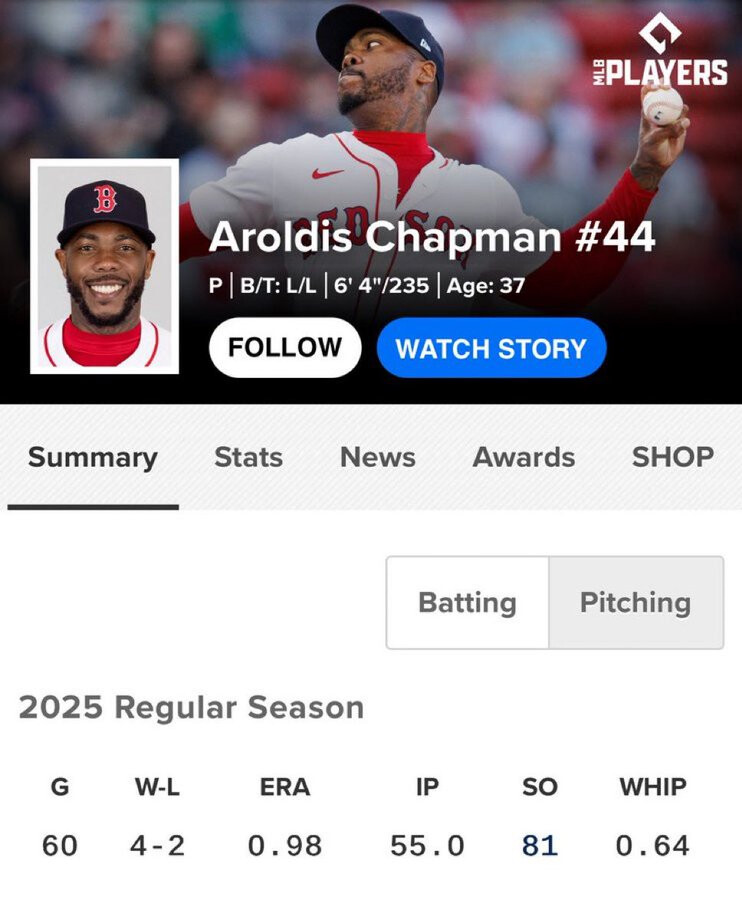Follow Aroldis Chapman
This screenshot has width=742, height=900.
pyautogui.click(x=285, y=347)
